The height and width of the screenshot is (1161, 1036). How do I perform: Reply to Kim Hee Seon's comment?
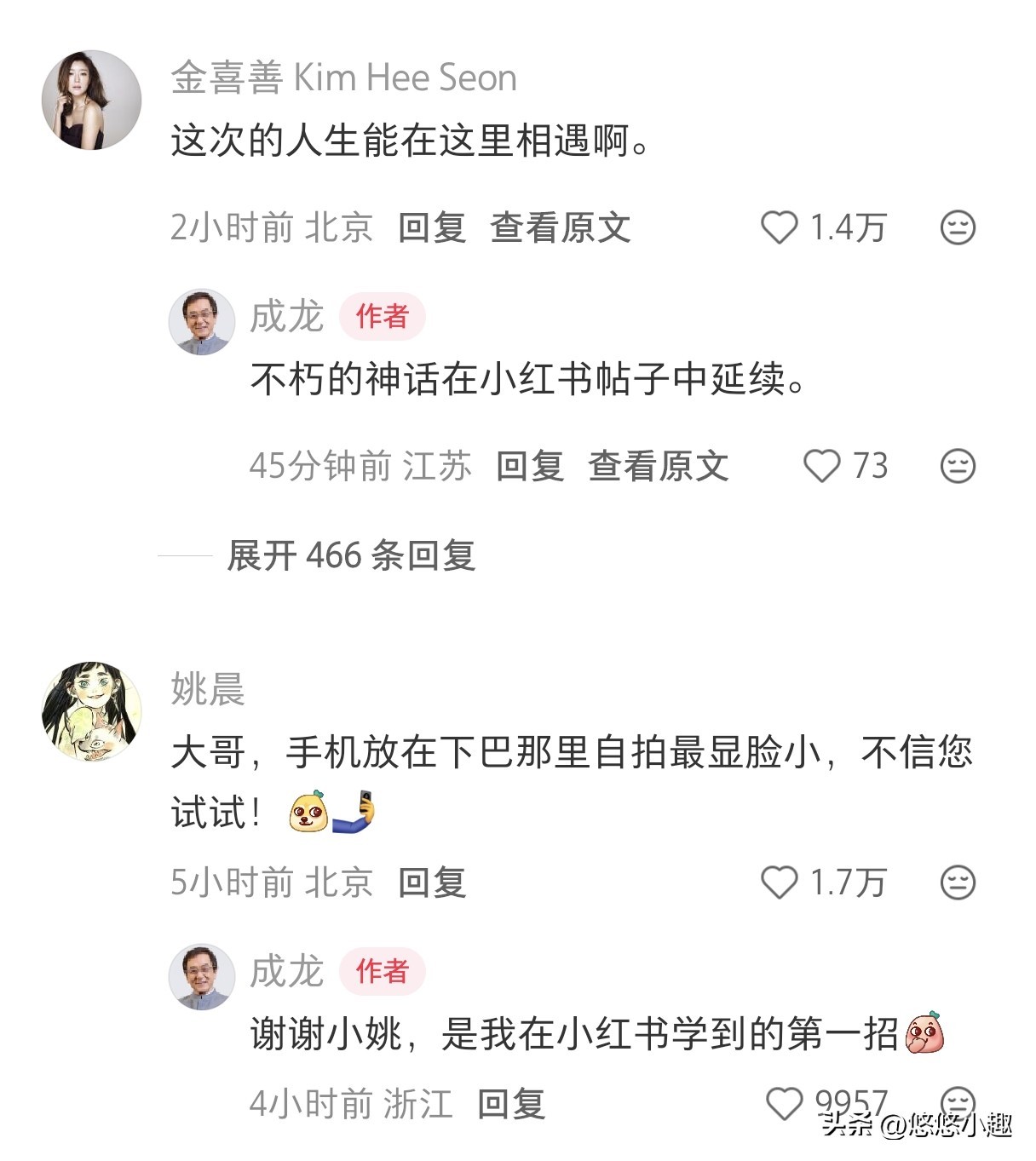(x=431, y=227)
